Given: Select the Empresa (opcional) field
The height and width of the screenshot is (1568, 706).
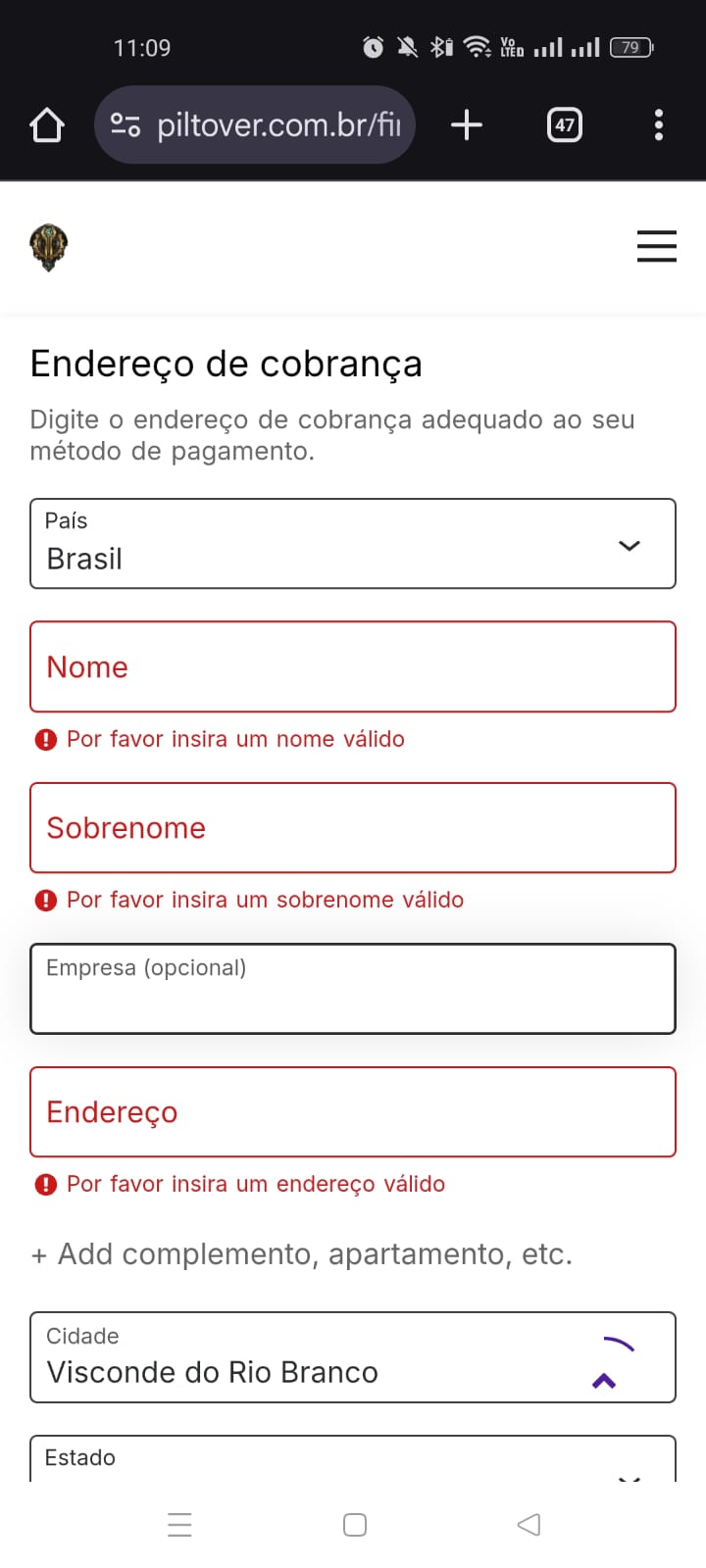Looking at the screenshot, I should [x=353, y=989].
